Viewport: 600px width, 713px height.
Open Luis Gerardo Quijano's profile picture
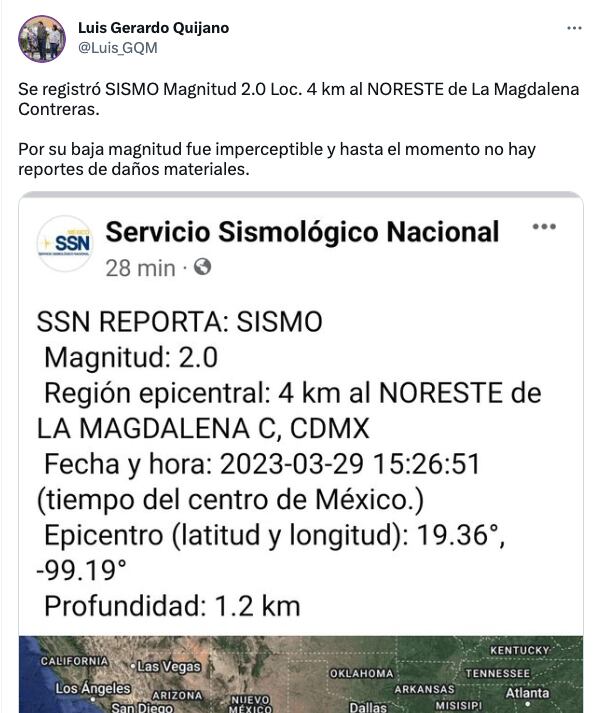(x=41, y=38)
